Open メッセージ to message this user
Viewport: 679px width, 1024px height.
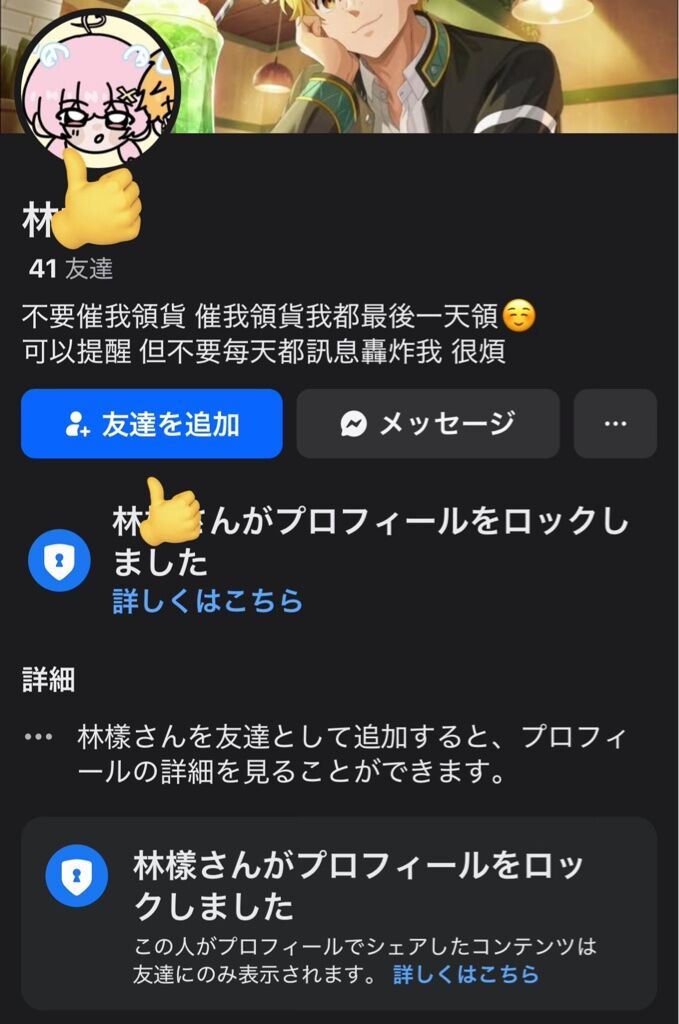click(x=427, y=424)
